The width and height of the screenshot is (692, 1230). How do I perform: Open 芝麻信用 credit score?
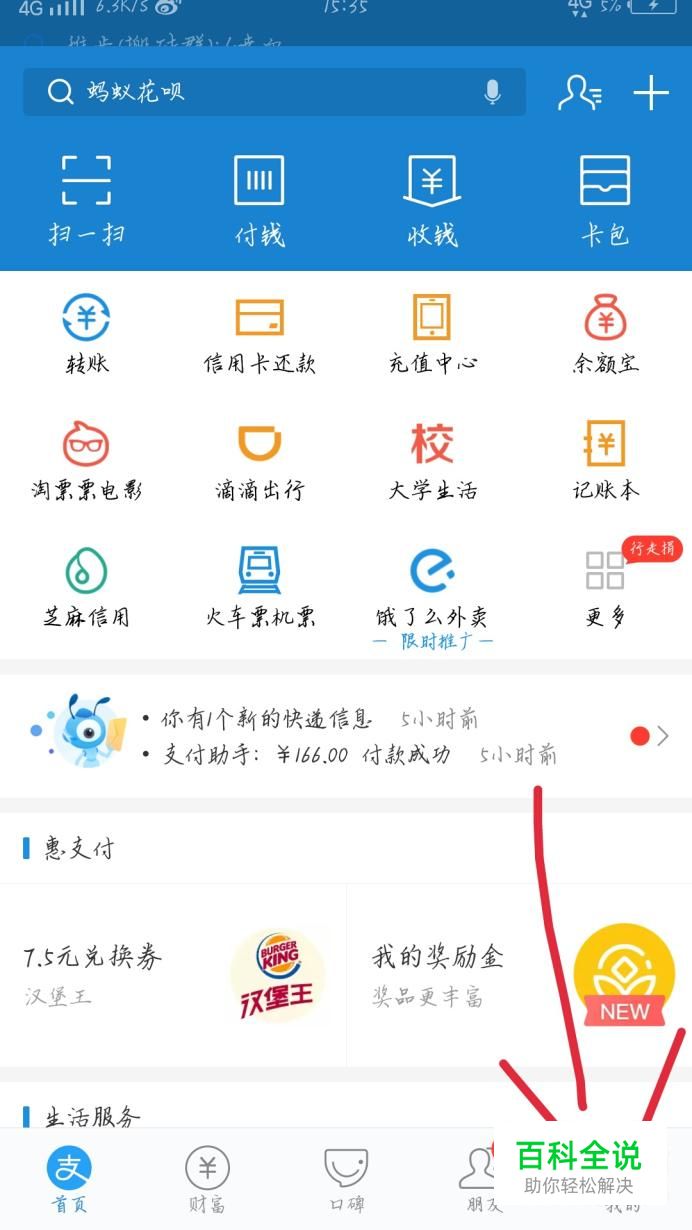click(x=86, y=588)
